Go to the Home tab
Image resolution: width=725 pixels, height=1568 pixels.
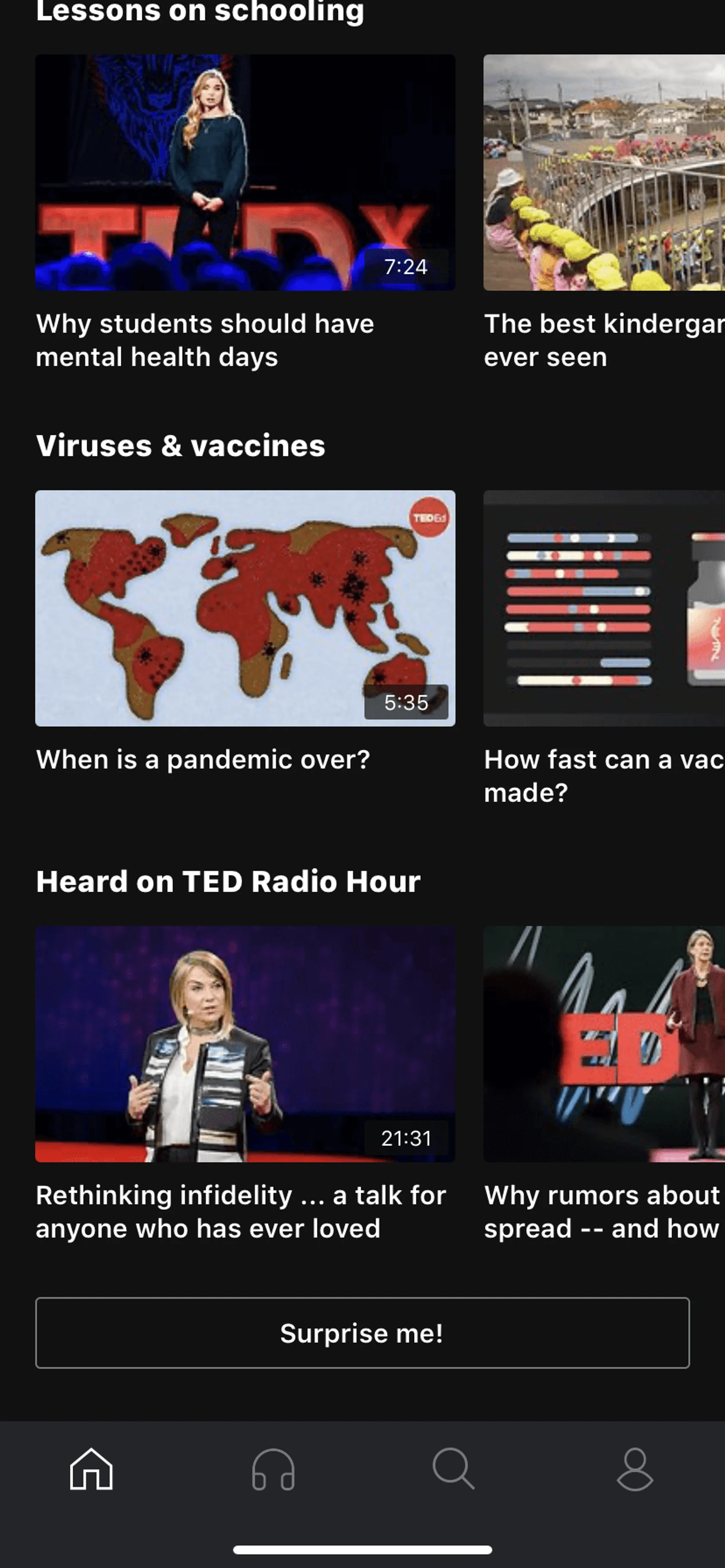91,1469
